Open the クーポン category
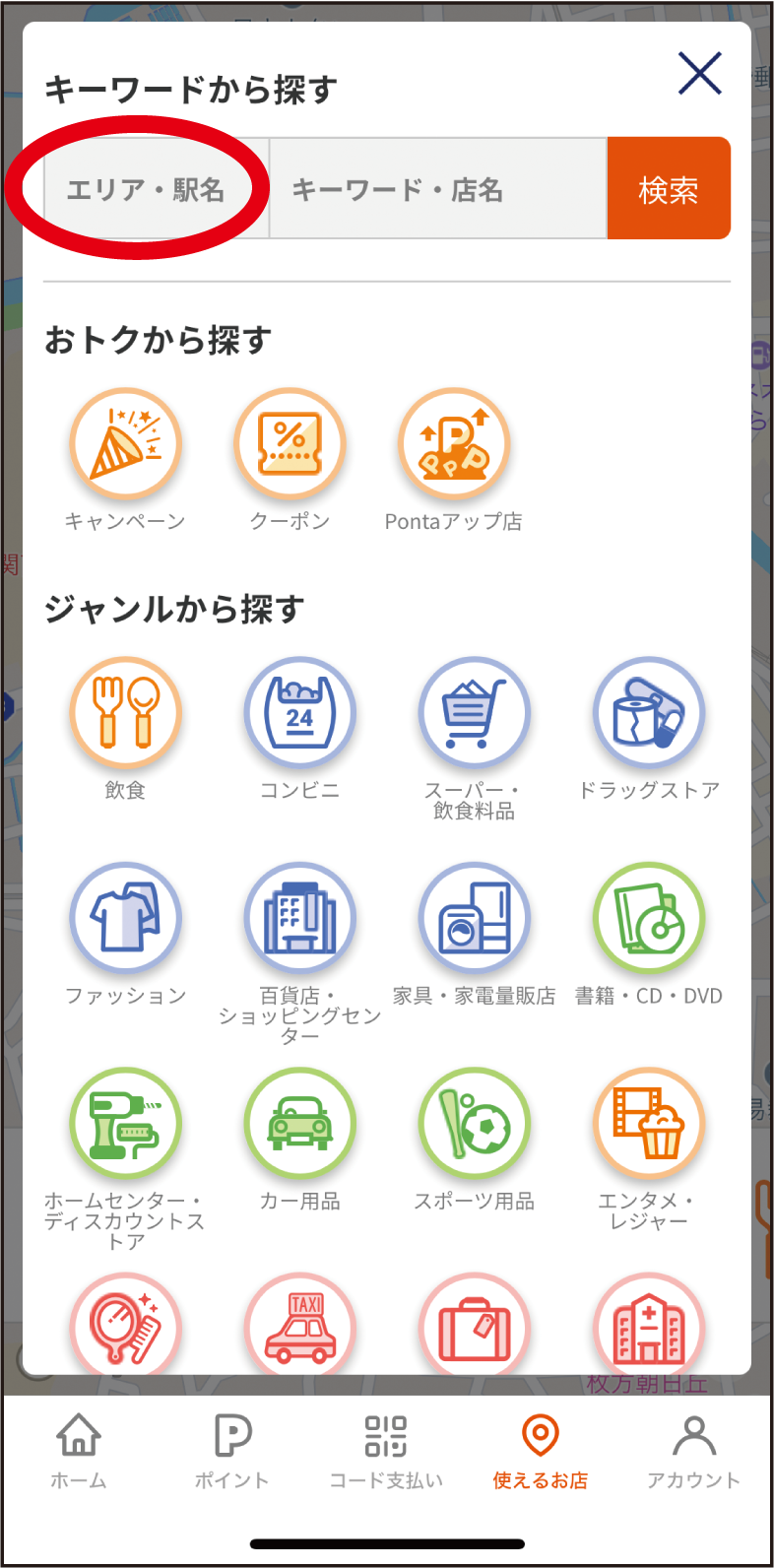 coord(290,445)
